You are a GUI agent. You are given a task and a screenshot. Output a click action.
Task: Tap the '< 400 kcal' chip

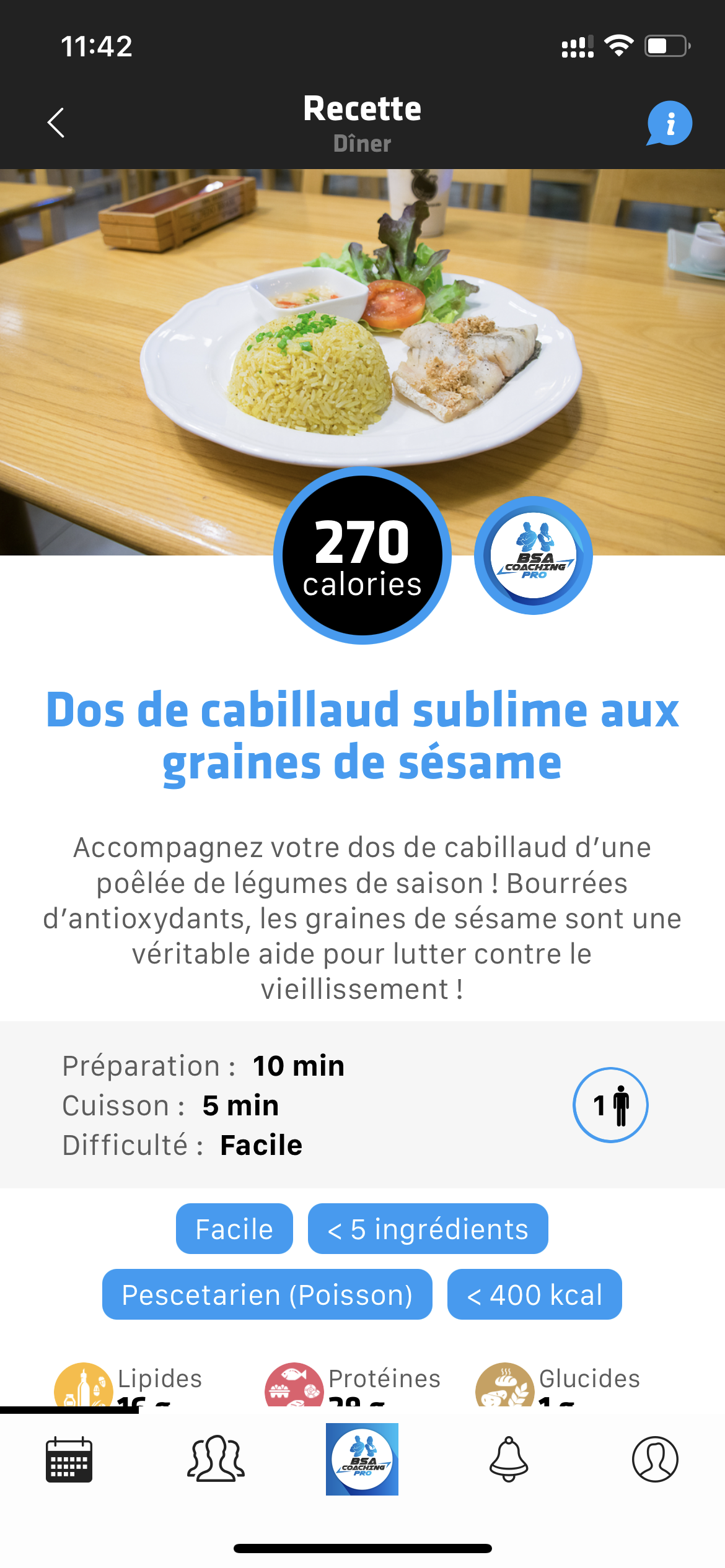click(534, 1294)
